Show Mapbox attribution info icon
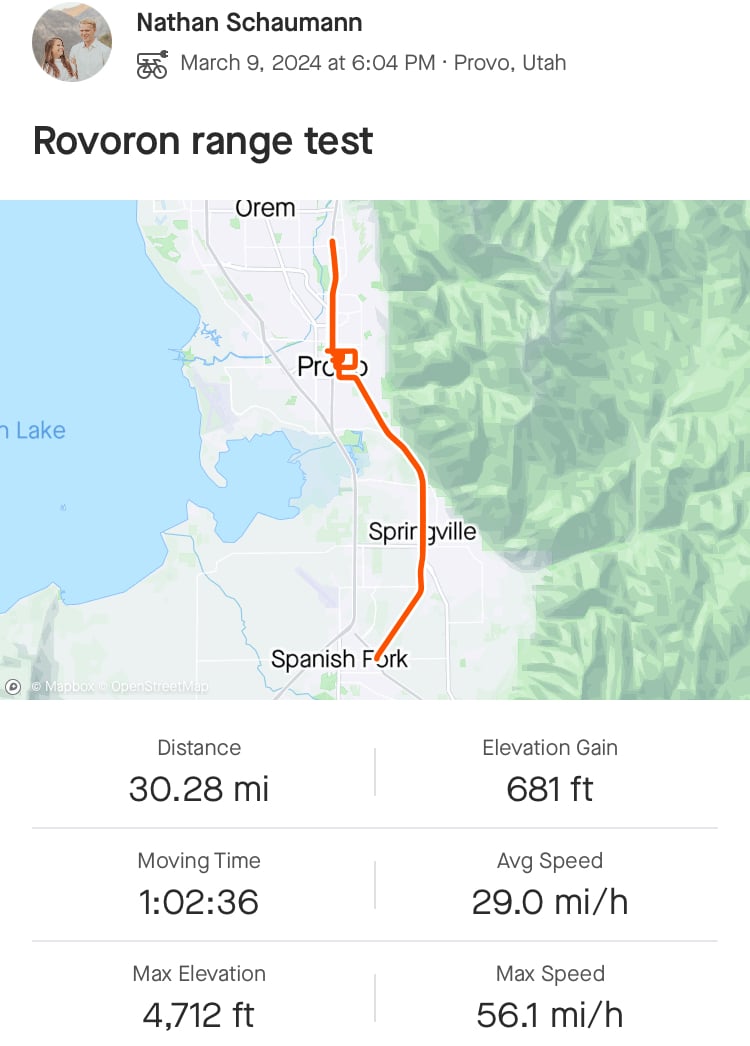Image resolution: width=750 pixels, height=1046 pixels. 14,686
